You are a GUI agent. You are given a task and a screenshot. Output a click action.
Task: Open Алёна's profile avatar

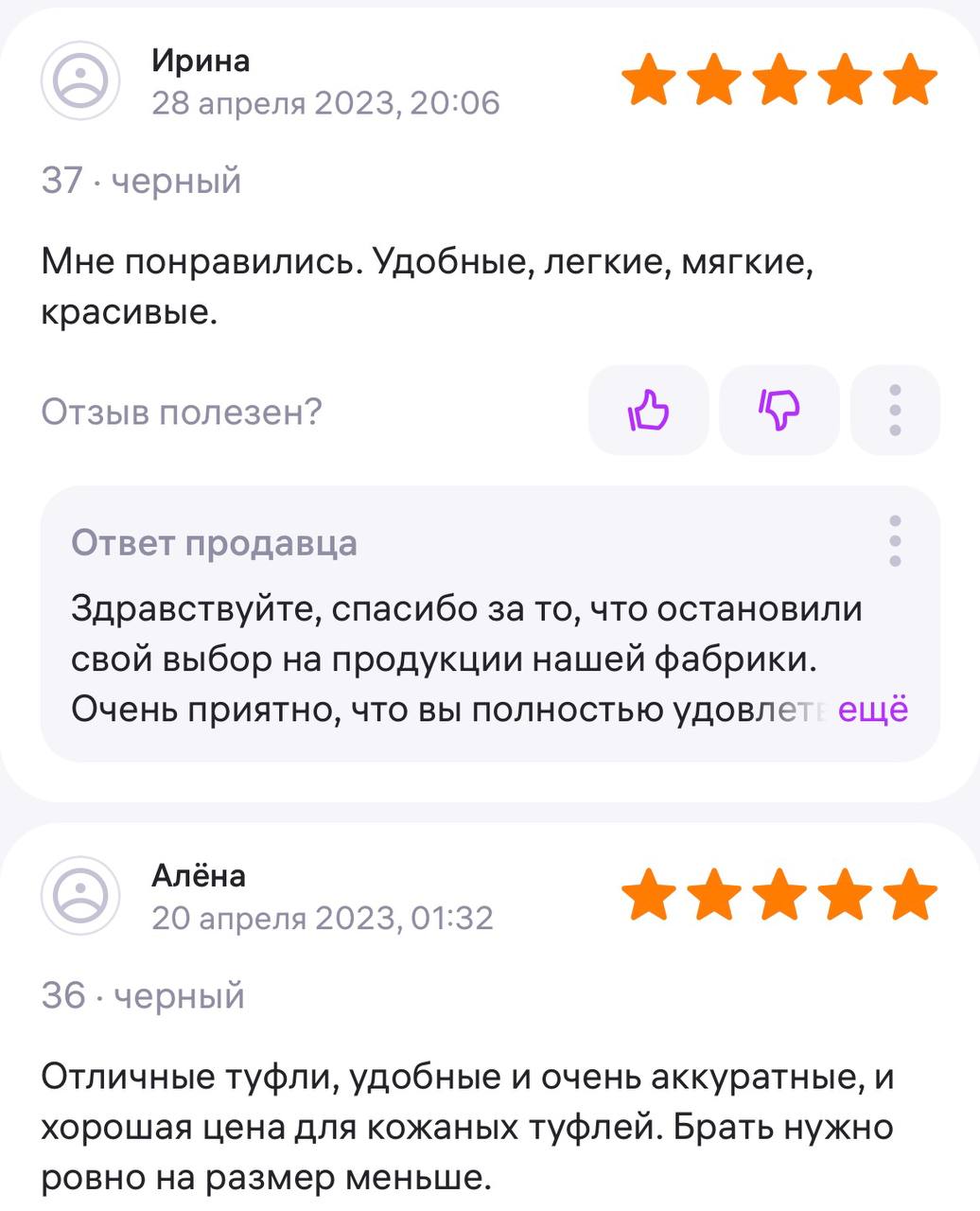coord(80,896)
